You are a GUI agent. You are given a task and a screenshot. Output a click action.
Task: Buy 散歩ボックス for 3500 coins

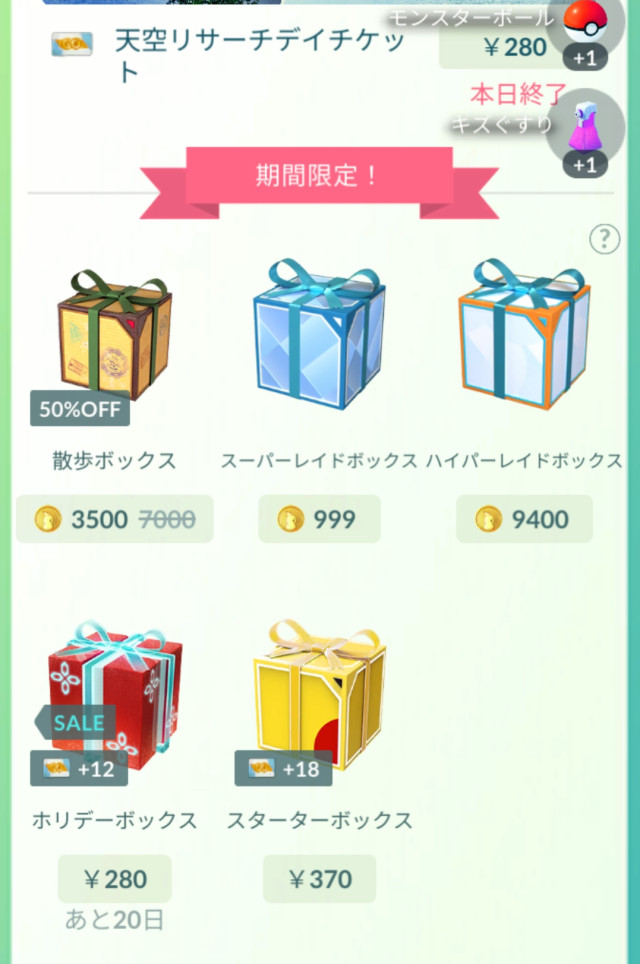click(114, 519)
